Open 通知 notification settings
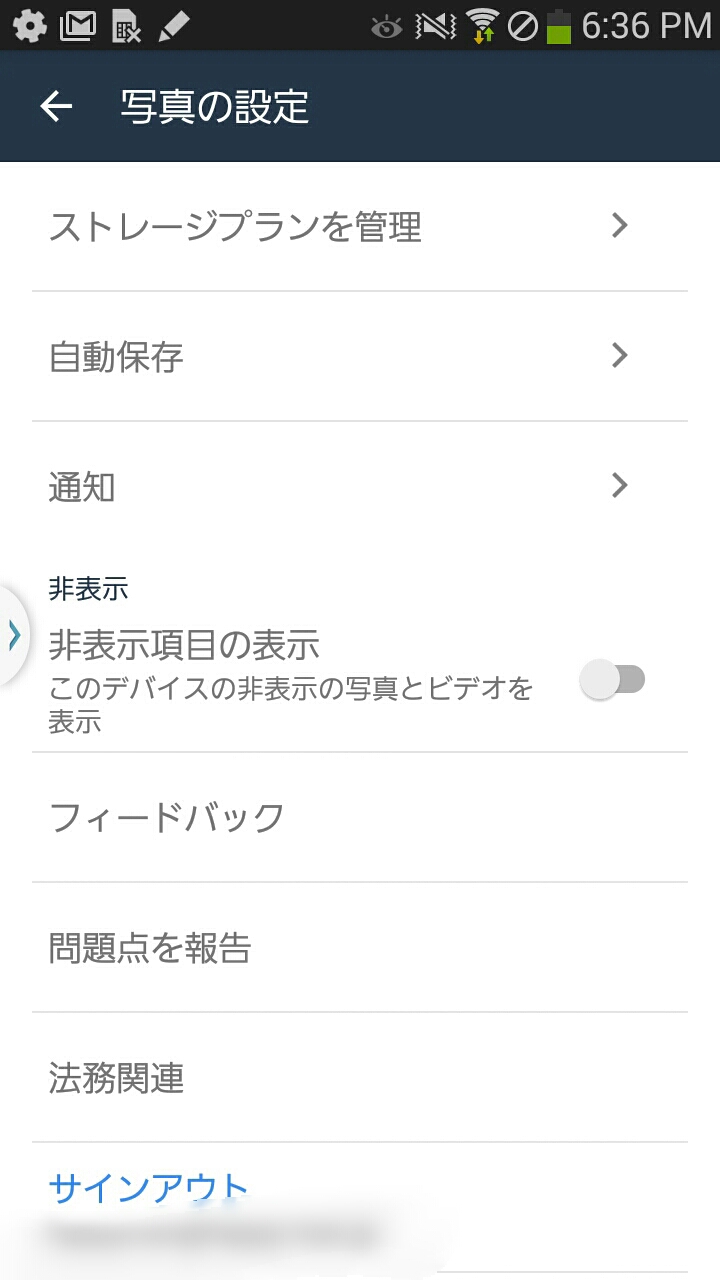 click(360, 487)
